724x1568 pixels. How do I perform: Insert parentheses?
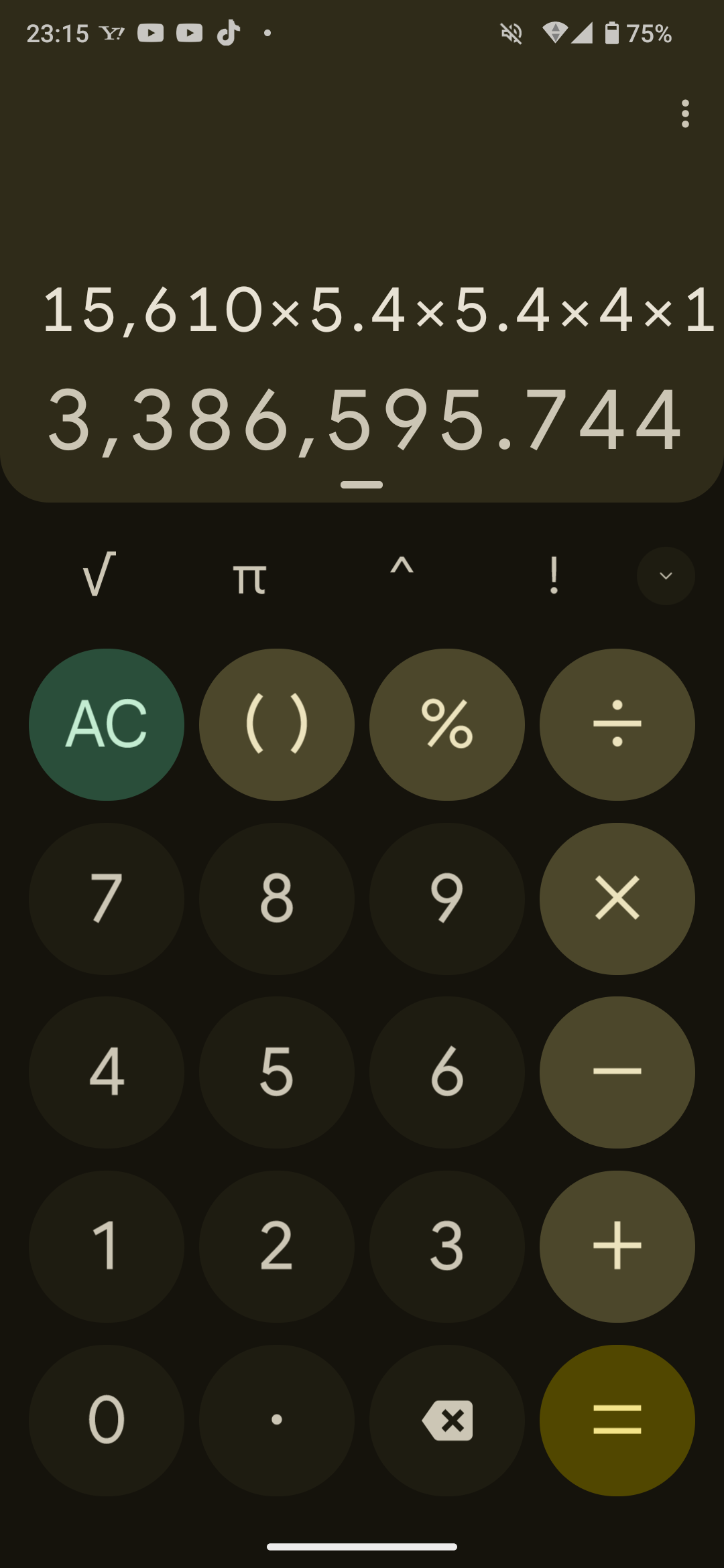pyautogui.click(x=277, y=724)
